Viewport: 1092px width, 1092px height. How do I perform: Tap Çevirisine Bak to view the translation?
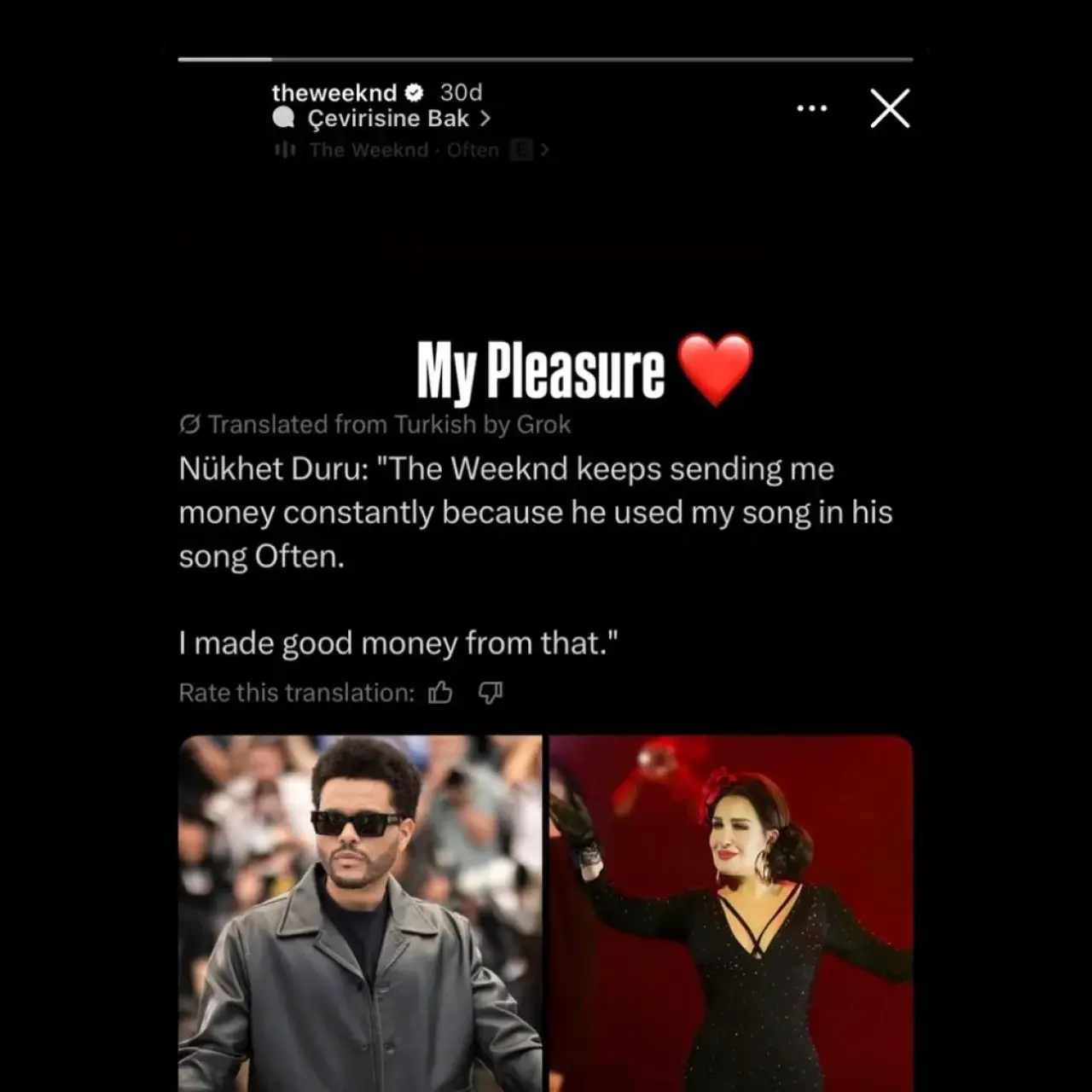[x=388, y=119]
